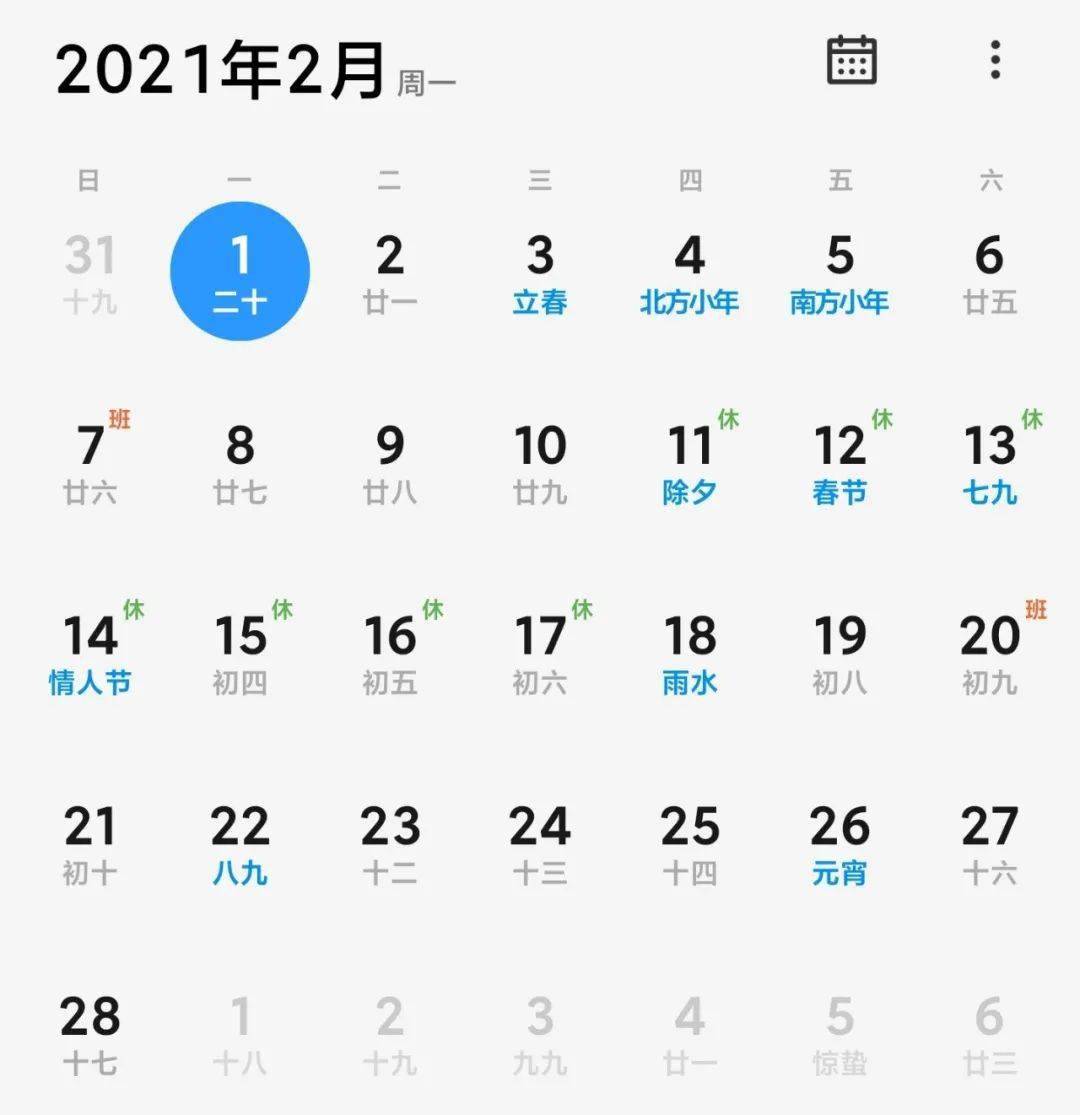
Task: Select February 12 春节
Action: 840,462
